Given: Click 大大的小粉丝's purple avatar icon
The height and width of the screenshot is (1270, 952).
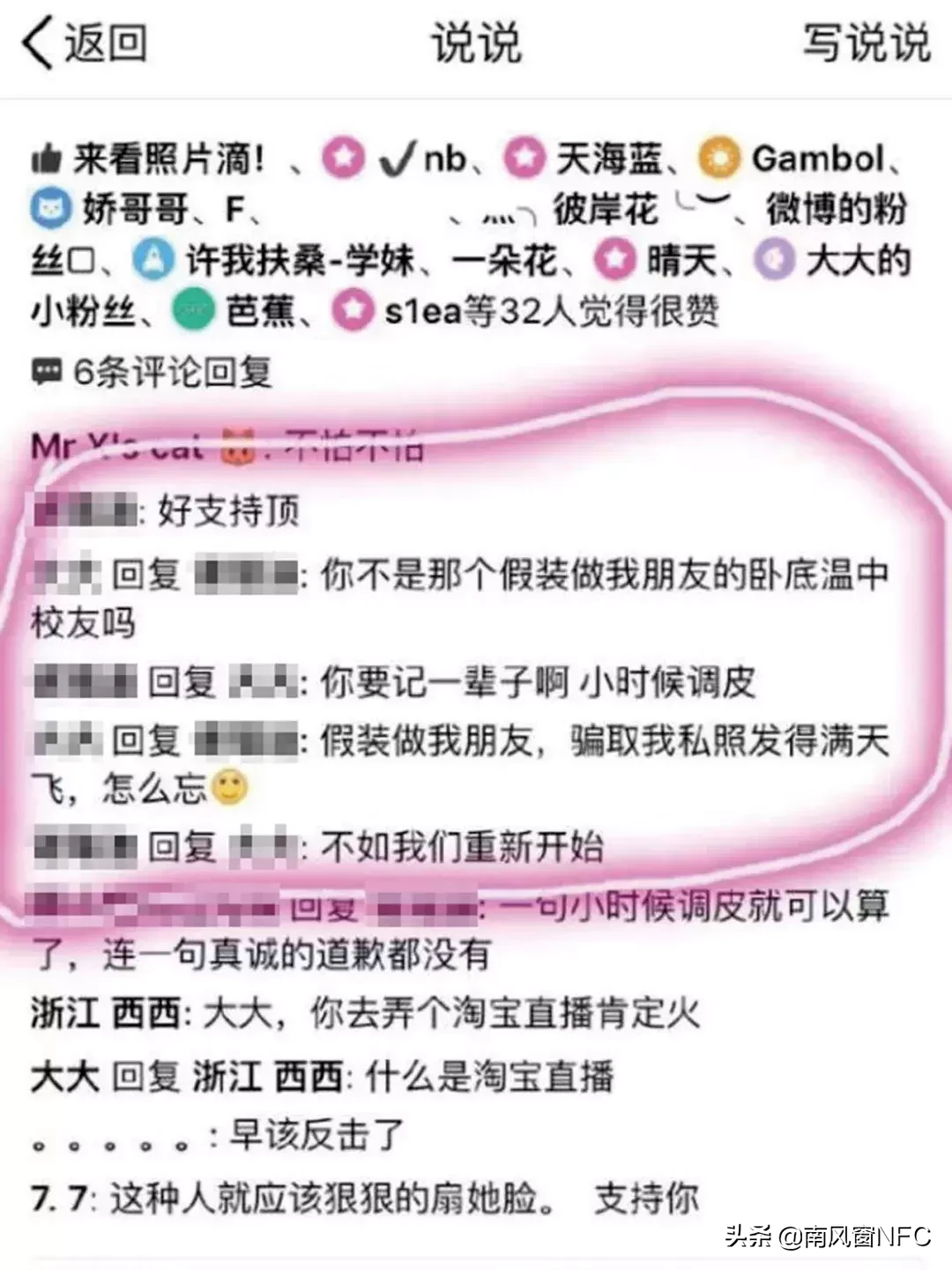Looking at the screenshot, I should 773,259.
